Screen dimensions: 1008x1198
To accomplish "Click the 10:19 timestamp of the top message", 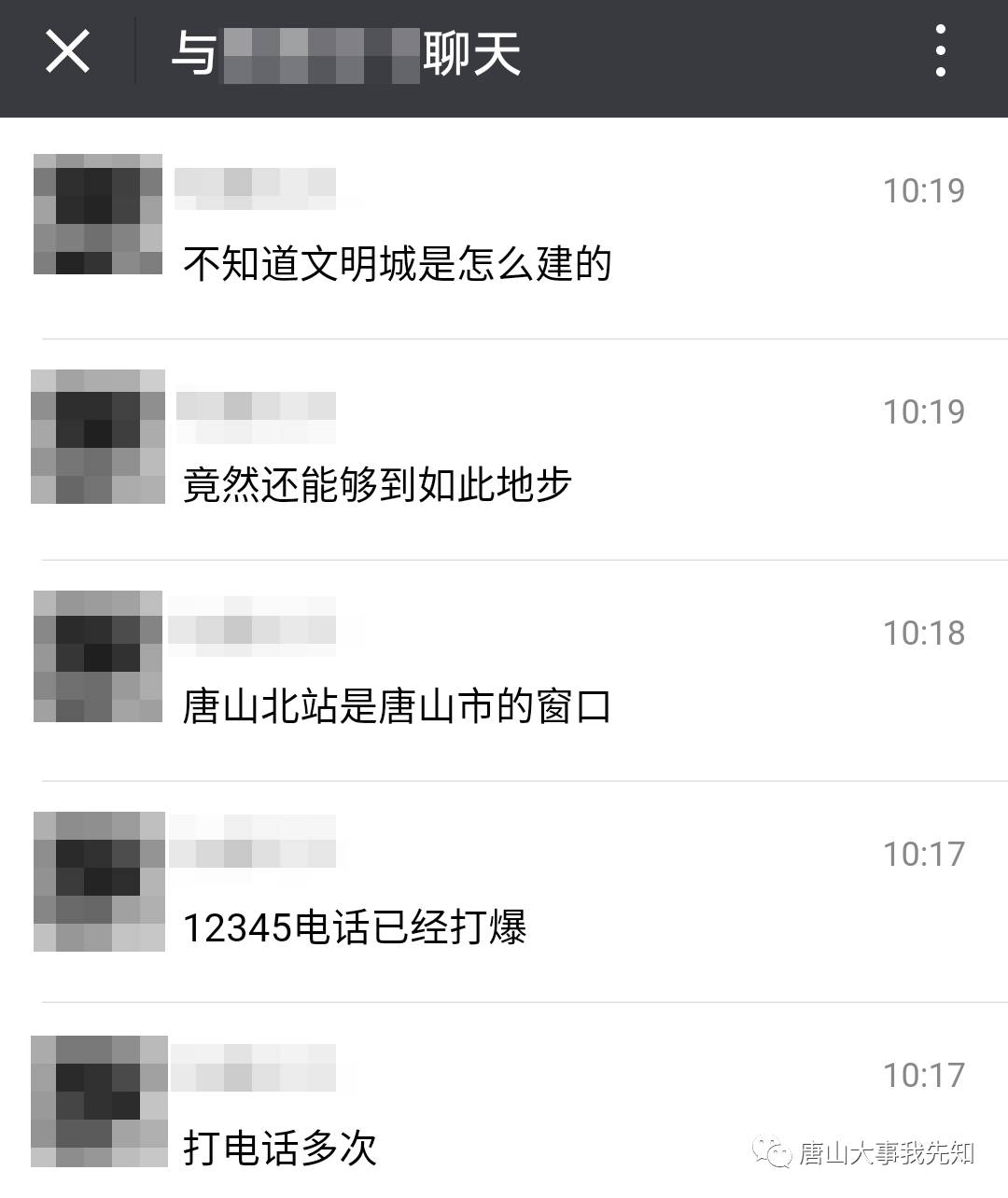I will point(924,189).
